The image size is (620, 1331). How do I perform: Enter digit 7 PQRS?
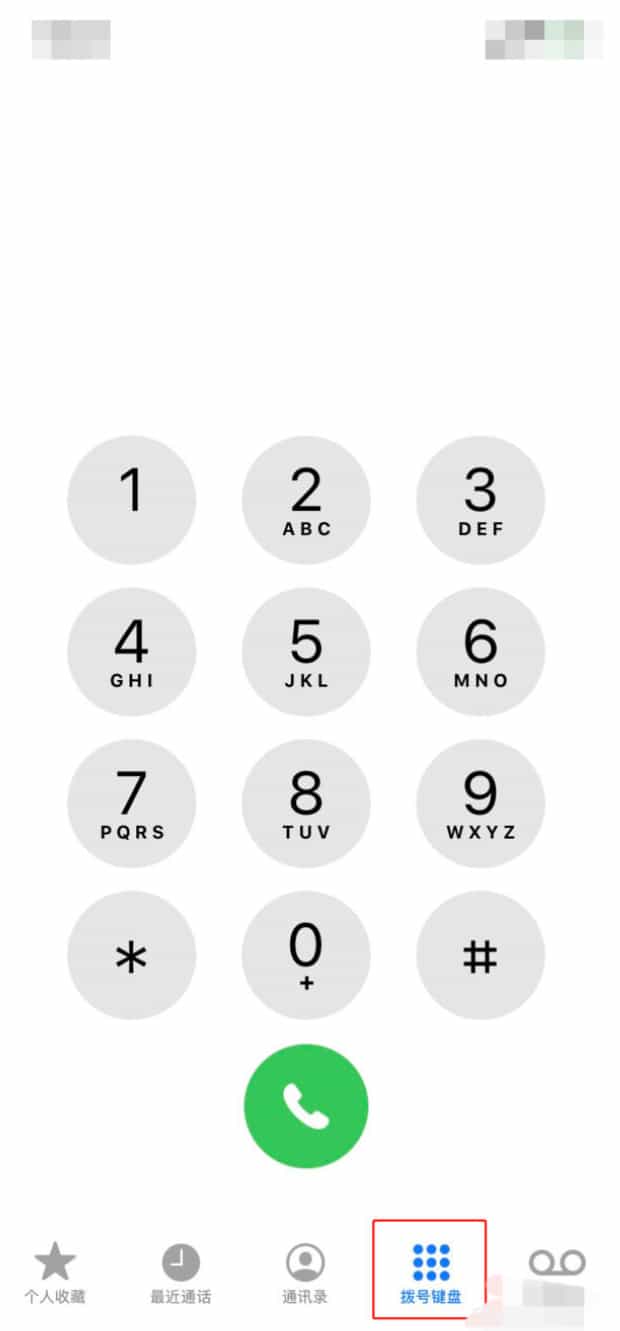point(132,804)
